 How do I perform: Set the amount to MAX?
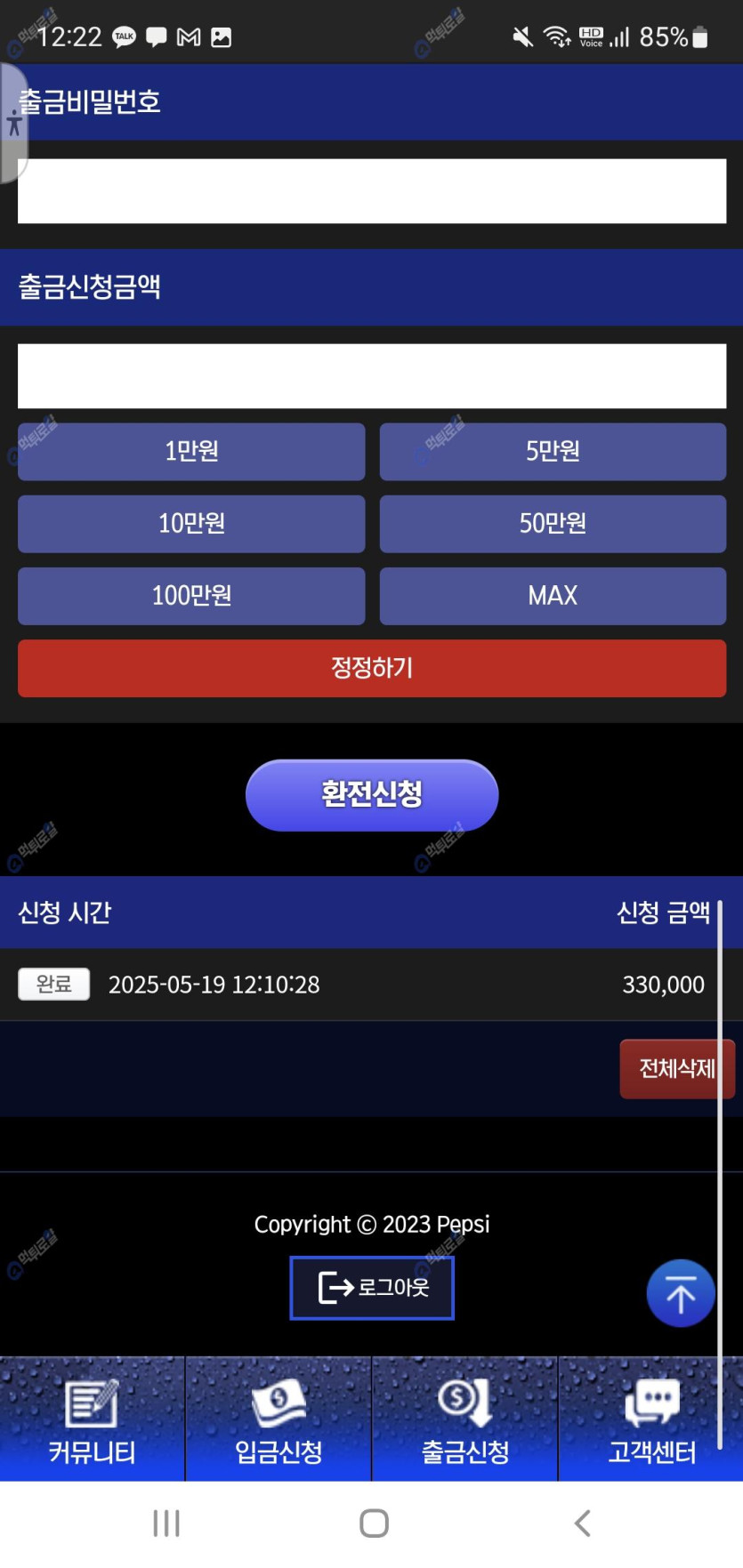tap(553, 596)
